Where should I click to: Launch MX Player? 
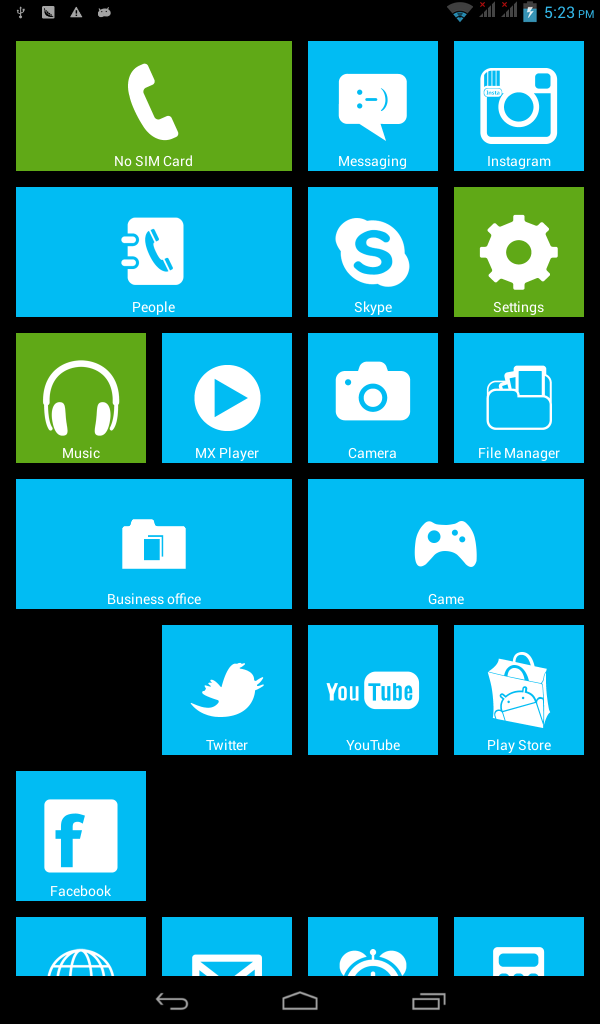click(x=227, y=398)
